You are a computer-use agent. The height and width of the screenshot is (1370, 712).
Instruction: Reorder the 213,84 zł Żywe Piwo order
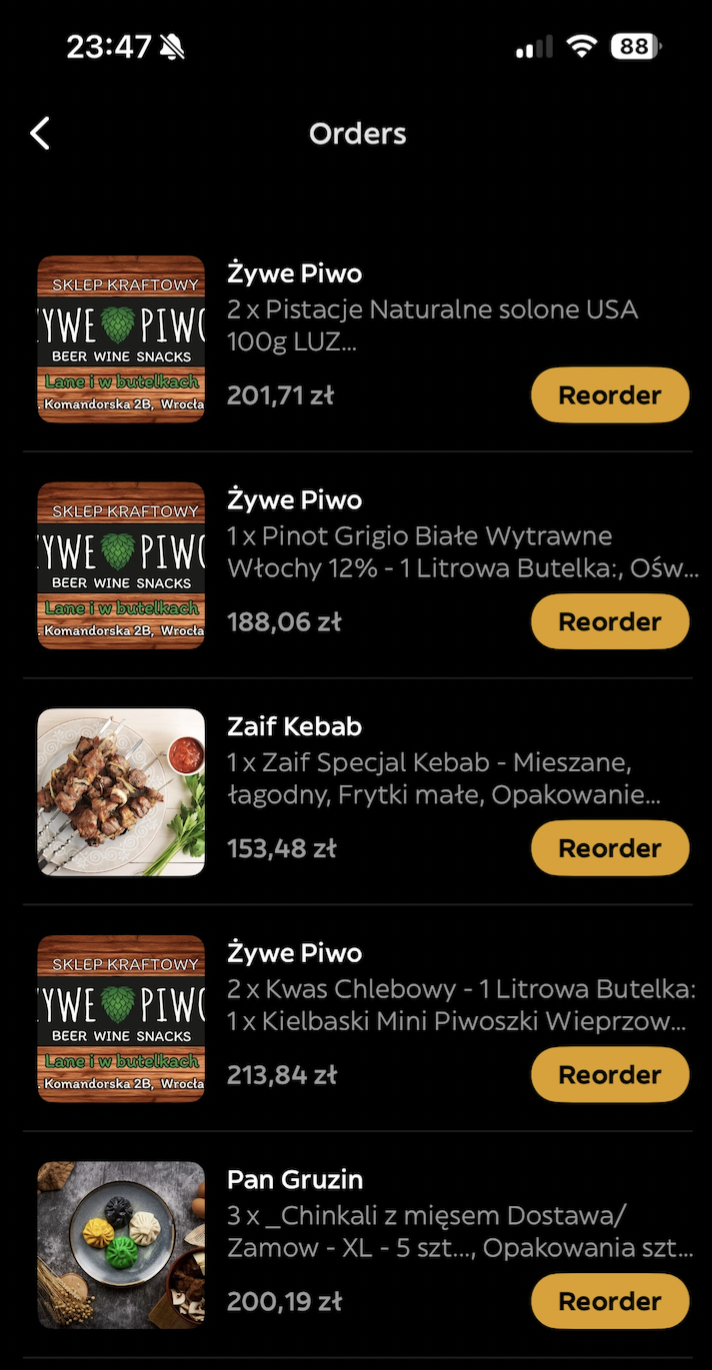click(x=609, y=1075)
